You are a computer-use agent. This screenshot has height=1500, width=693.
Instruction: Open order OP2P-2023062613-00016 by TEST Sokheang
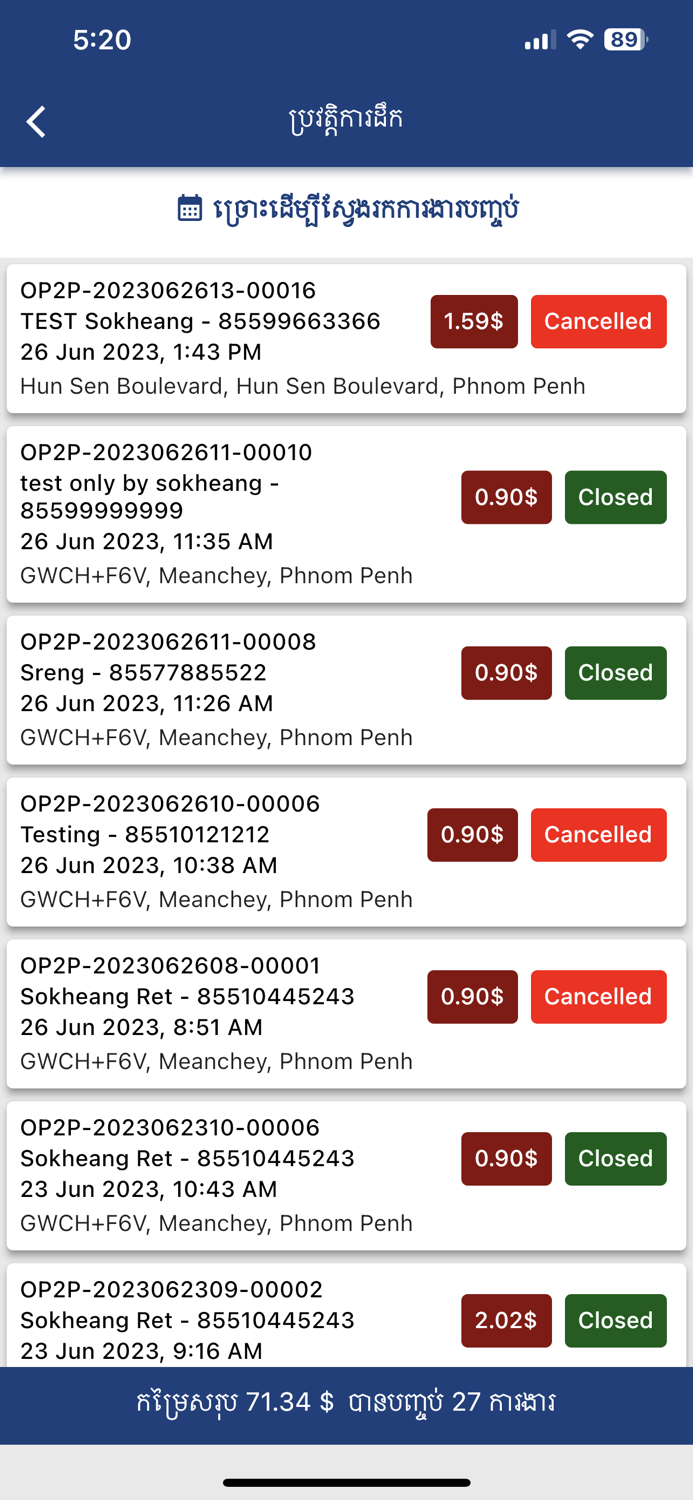click(346, 338)
